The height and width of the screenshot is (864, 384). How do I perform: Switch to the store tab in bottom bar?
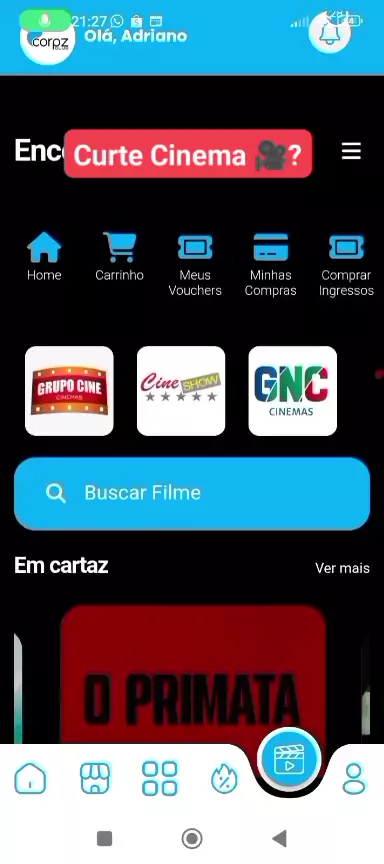pos(95,778)
